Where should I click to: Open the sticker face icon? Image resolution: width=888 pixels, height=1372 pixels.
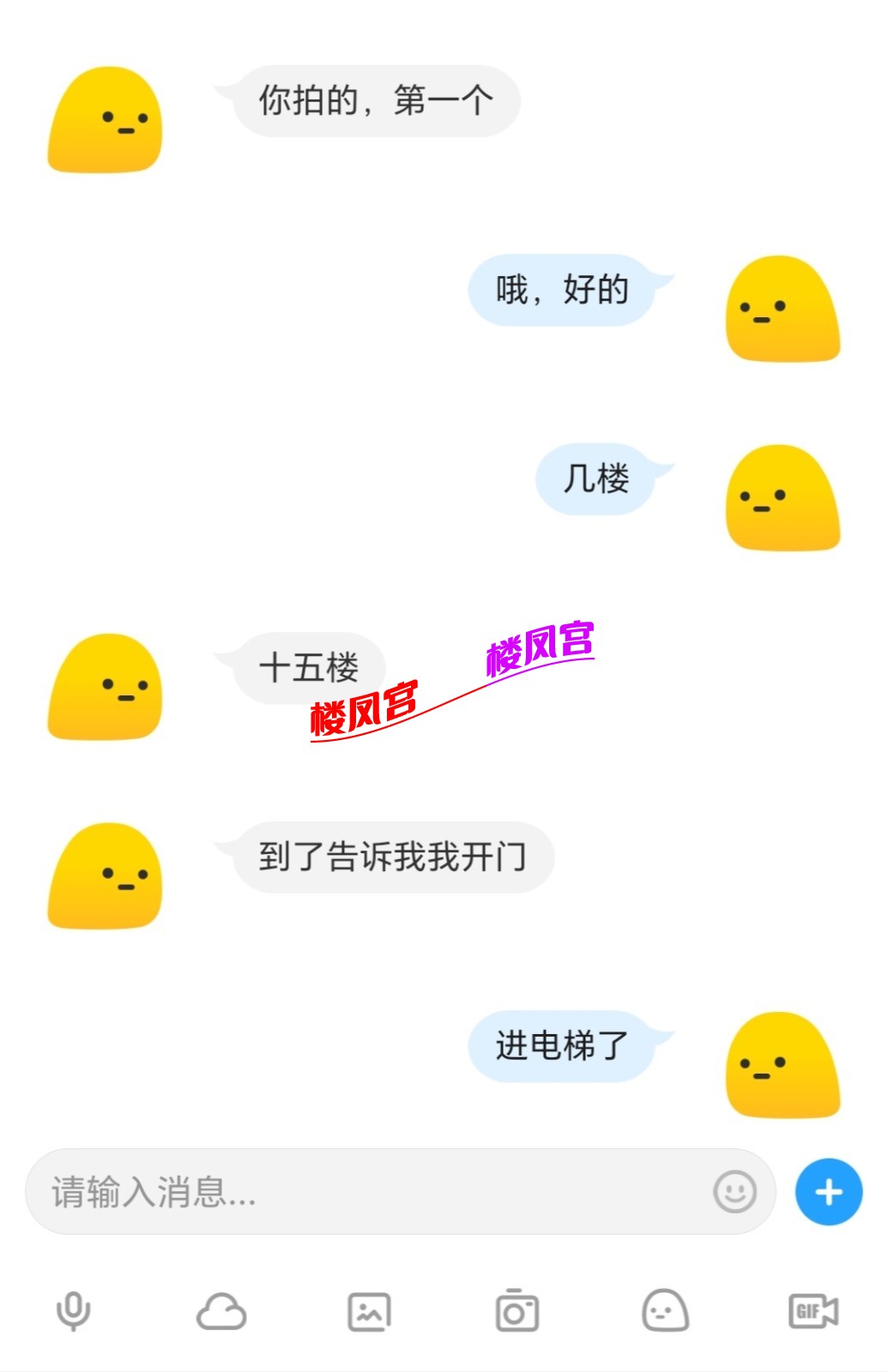(x=665, y=1311)
